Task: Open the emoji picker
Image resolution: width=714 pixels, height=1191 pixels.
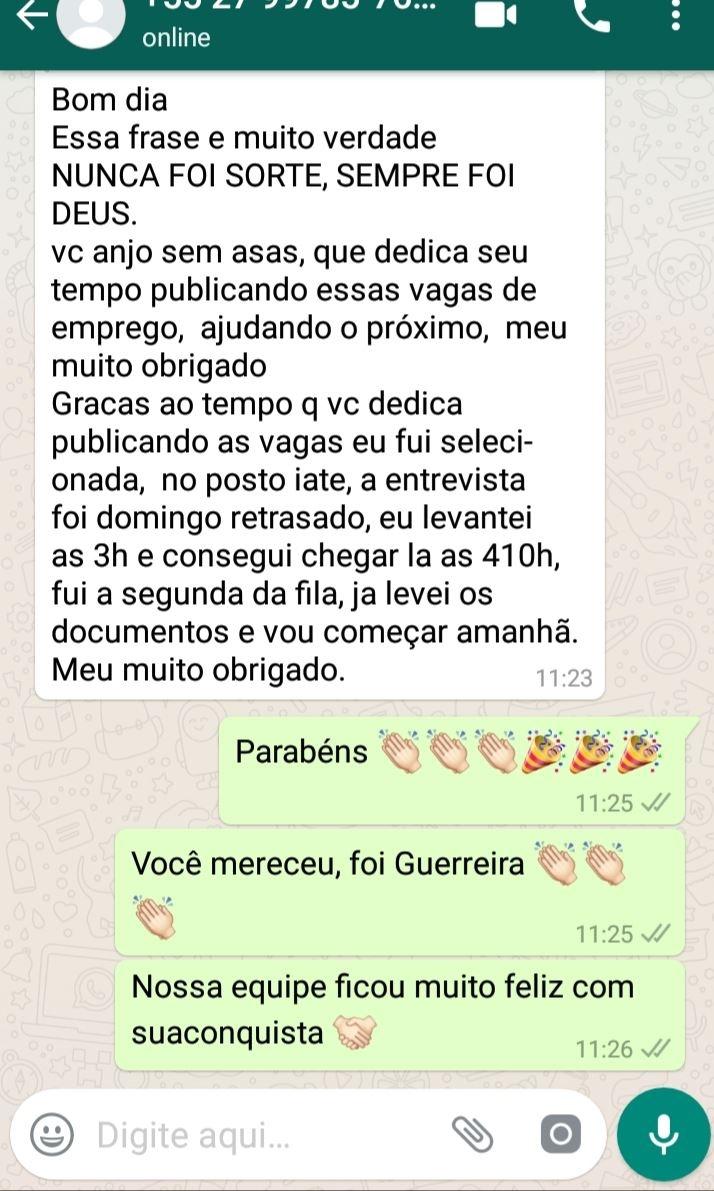Action: 52,1135
